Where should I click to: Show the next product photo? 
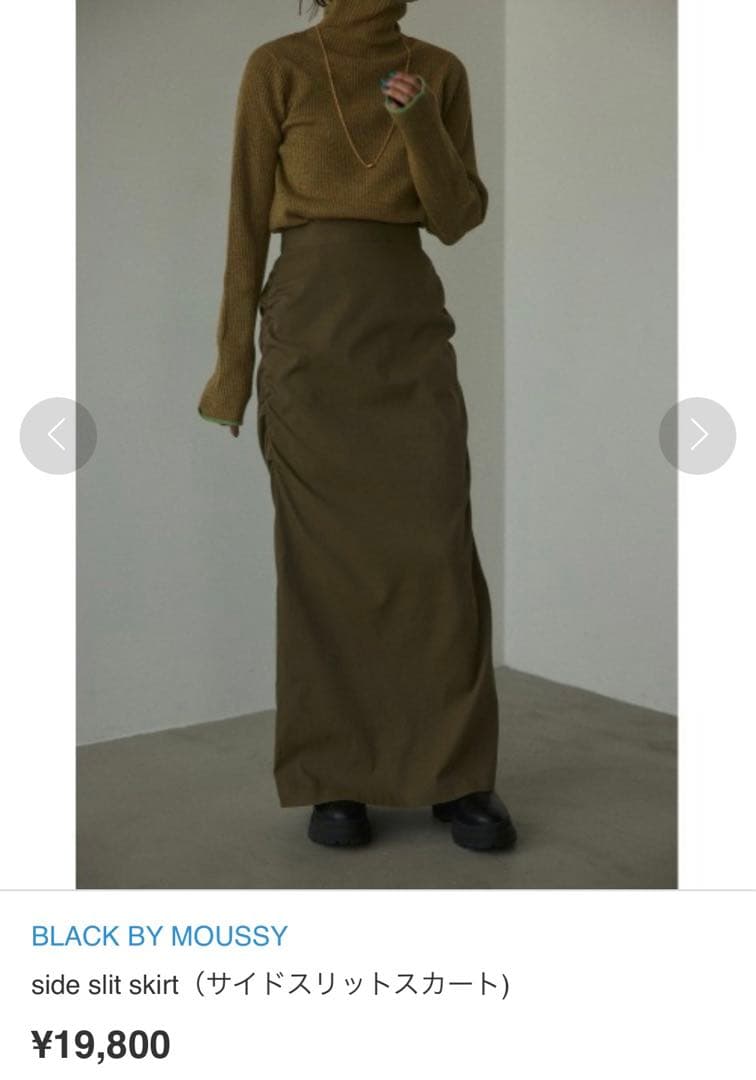coord(697,436)
